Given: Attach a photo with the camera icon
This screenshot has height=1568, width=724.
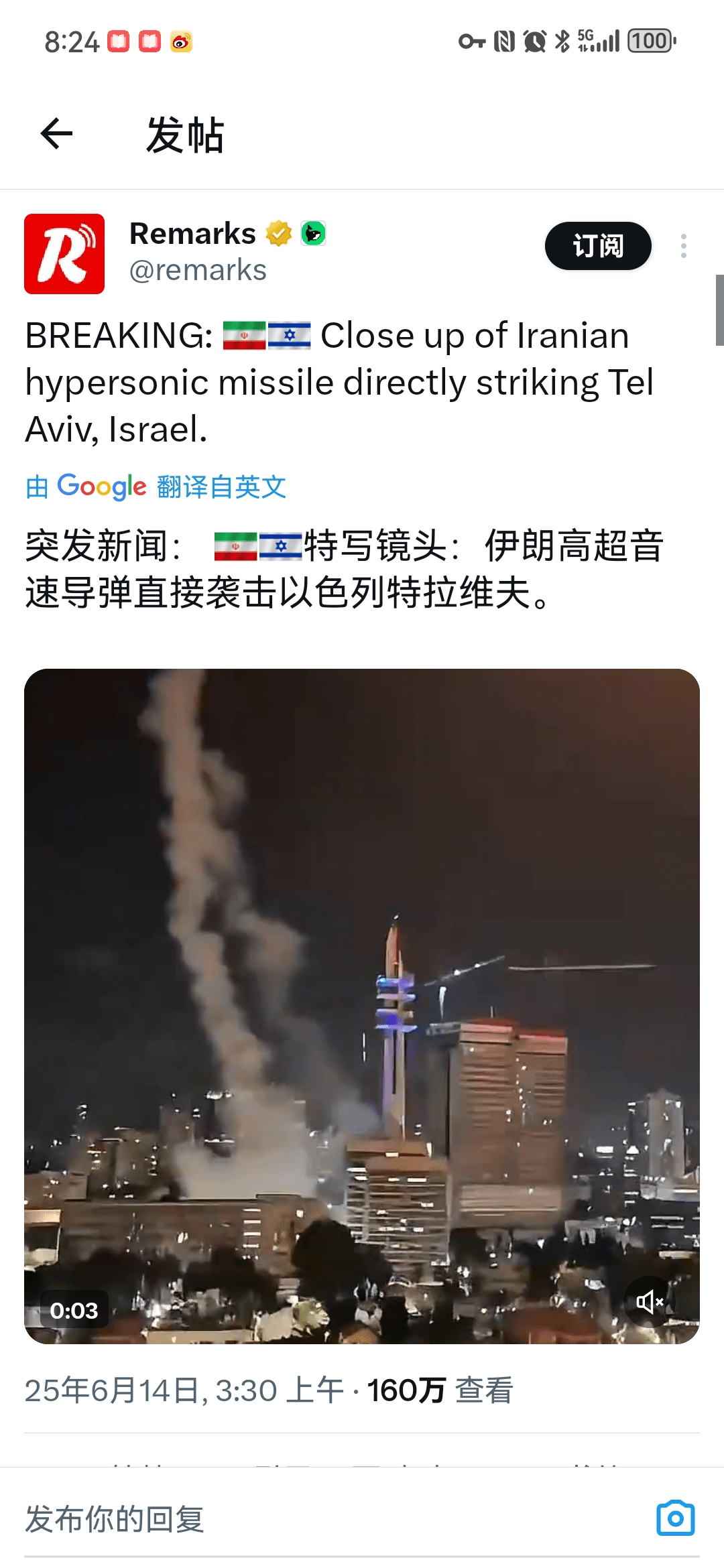Looking at the screenshot, I should [x=675, y=1518].
